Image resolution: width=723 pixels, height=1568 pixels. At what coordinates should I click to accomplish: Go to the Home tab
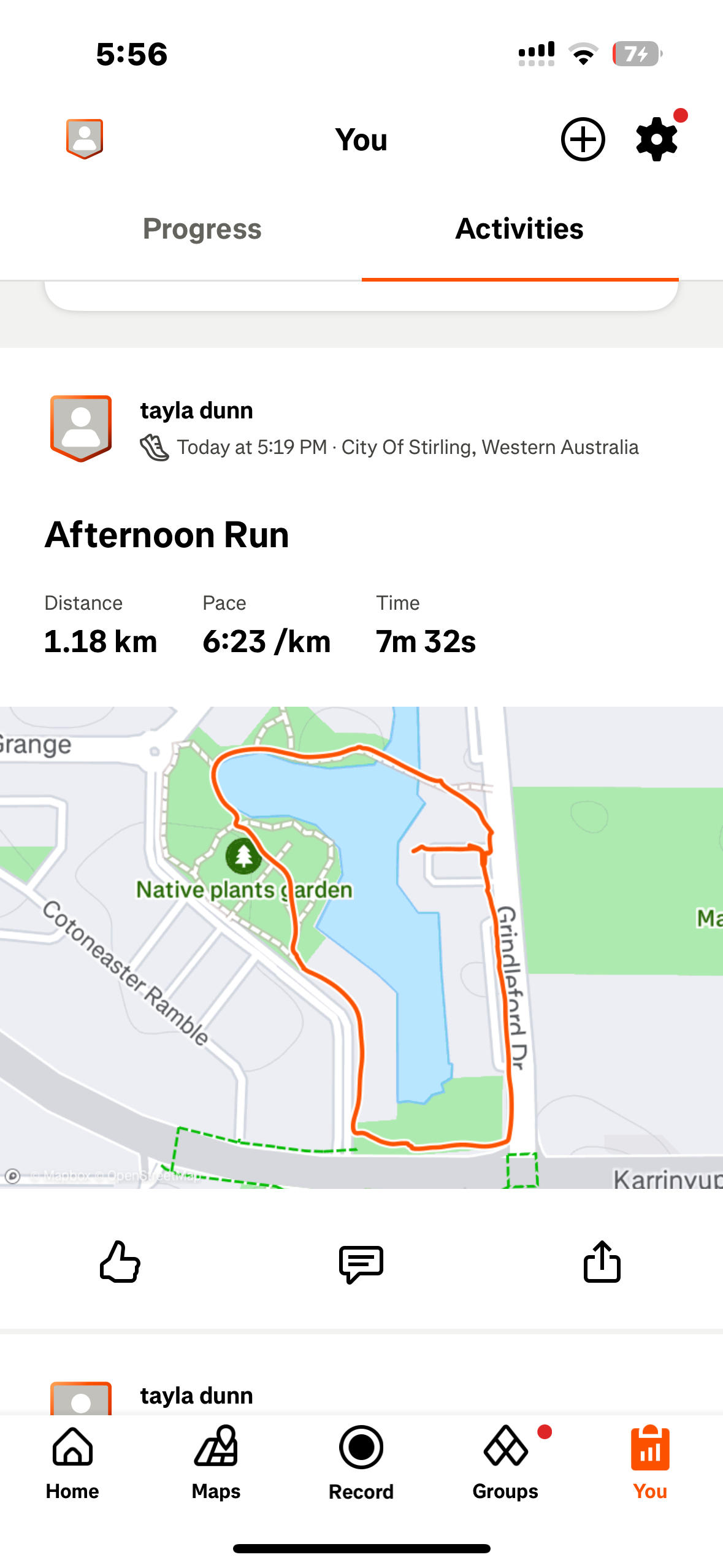[x=72, y=1463]
